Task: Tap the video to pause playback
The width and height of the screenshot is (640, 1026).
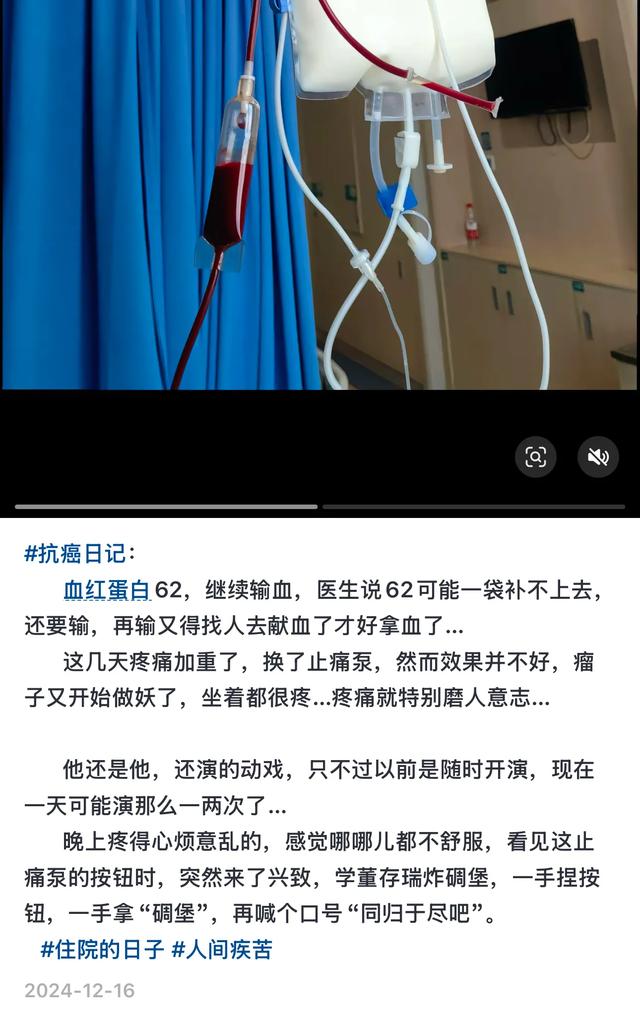Action: pos(320,200)
